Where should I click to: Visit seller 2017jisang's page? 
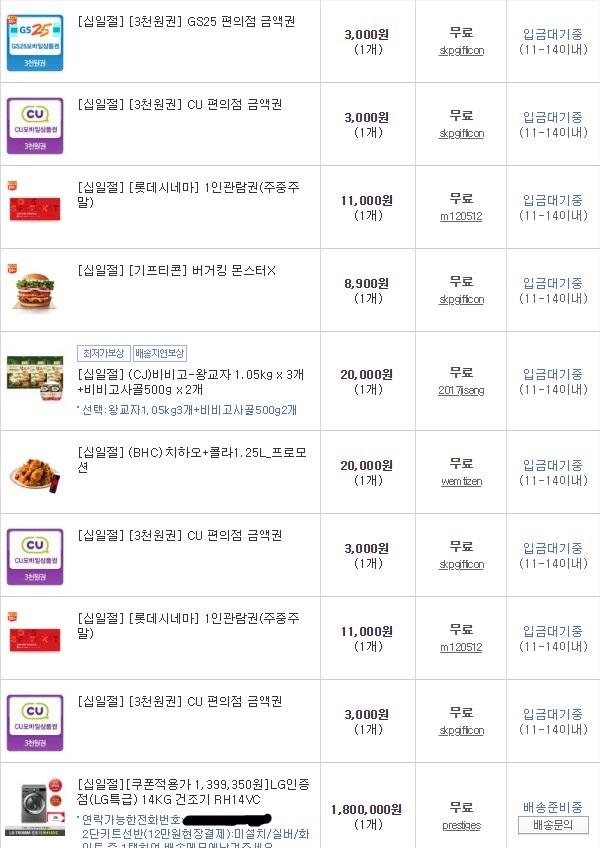461,390
